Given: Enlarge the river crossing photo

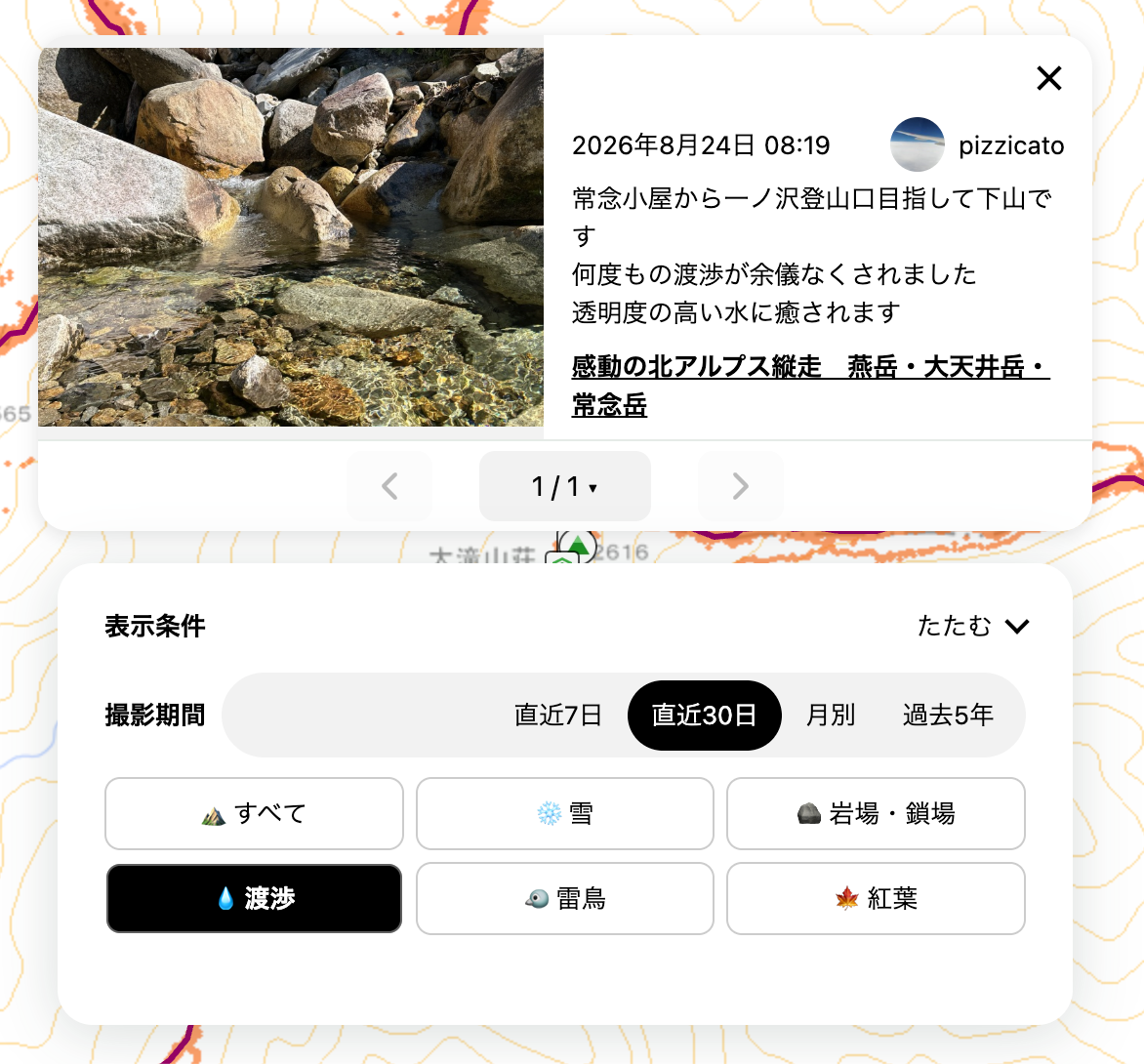Looking at the screenshot, I should [x=290, y=237].
